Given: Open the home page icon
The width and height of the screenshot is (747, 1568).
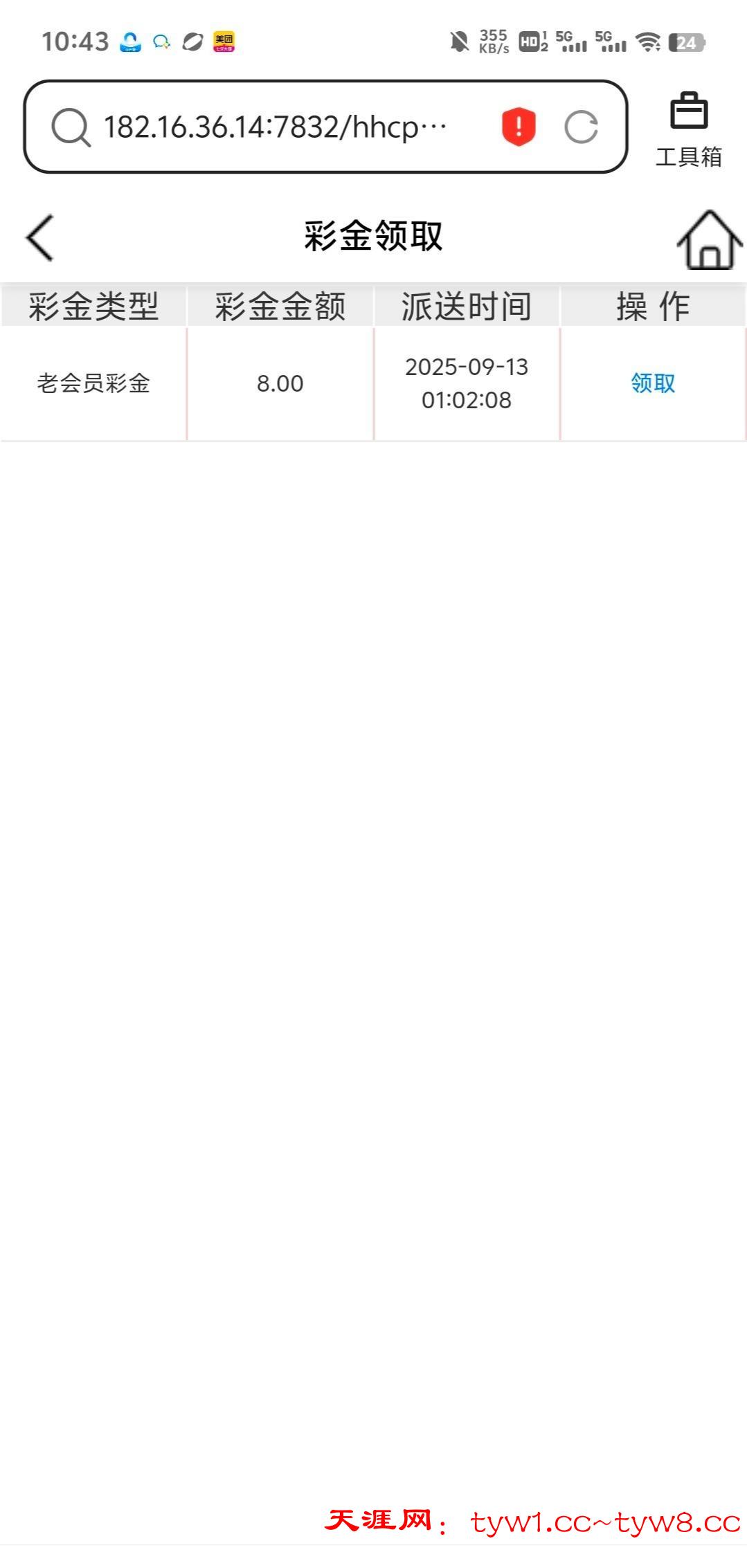Looking at the screenshot, I should pyautogui.click(x=709, y=239).
